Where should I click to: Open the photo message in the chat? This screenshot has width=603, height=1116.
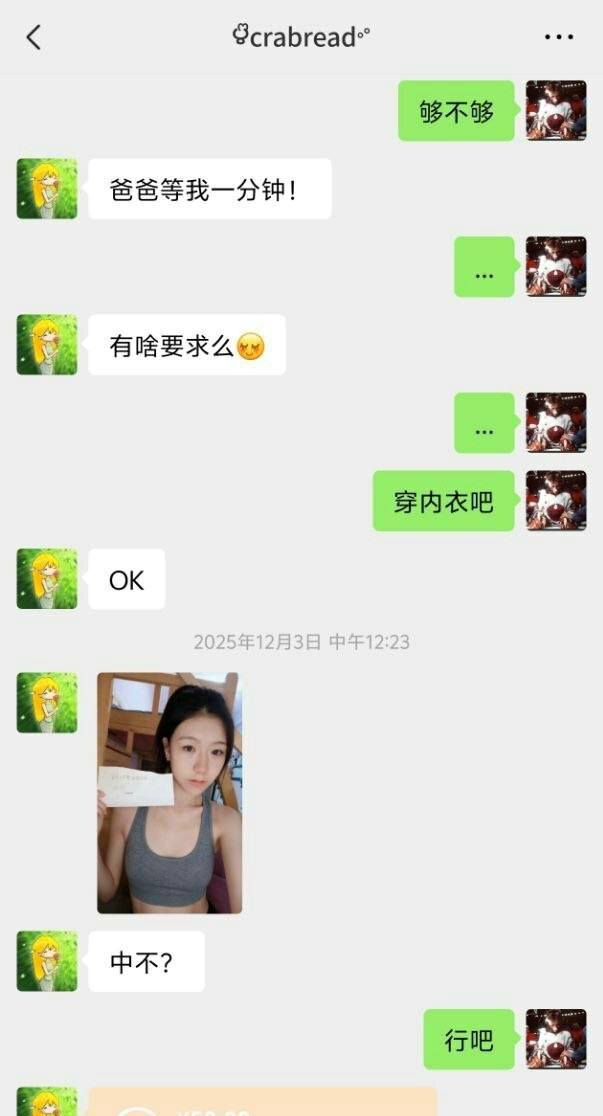pyautogui.click(x=169, y=792)
